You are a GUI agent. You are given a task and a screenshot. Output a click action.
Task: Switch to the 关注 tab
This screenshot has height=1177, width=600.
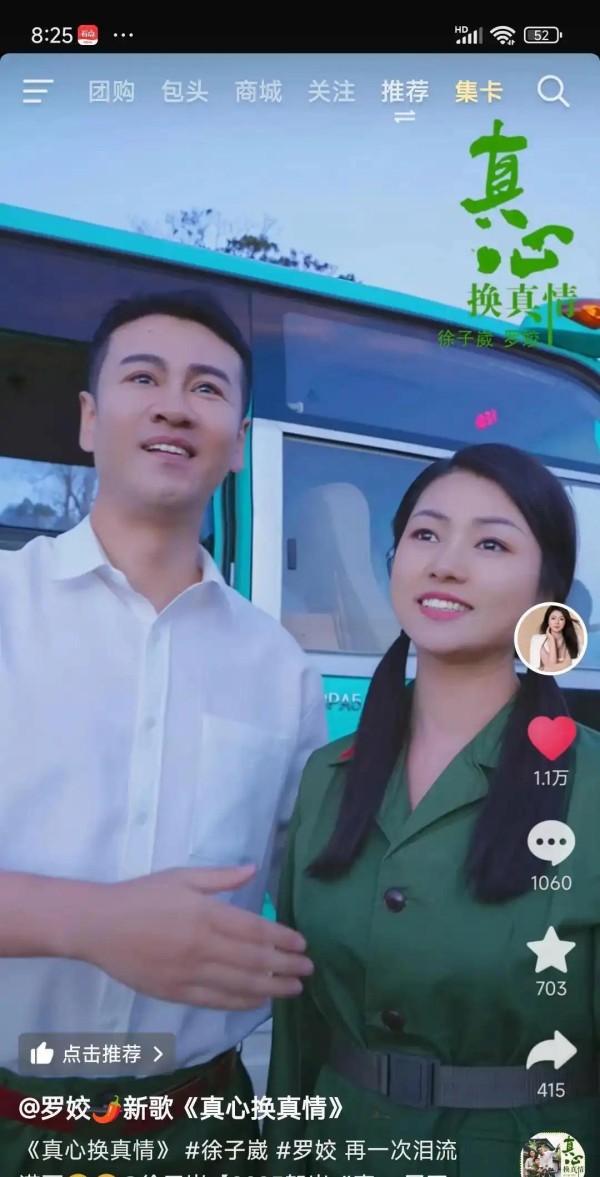click(331, 92)
